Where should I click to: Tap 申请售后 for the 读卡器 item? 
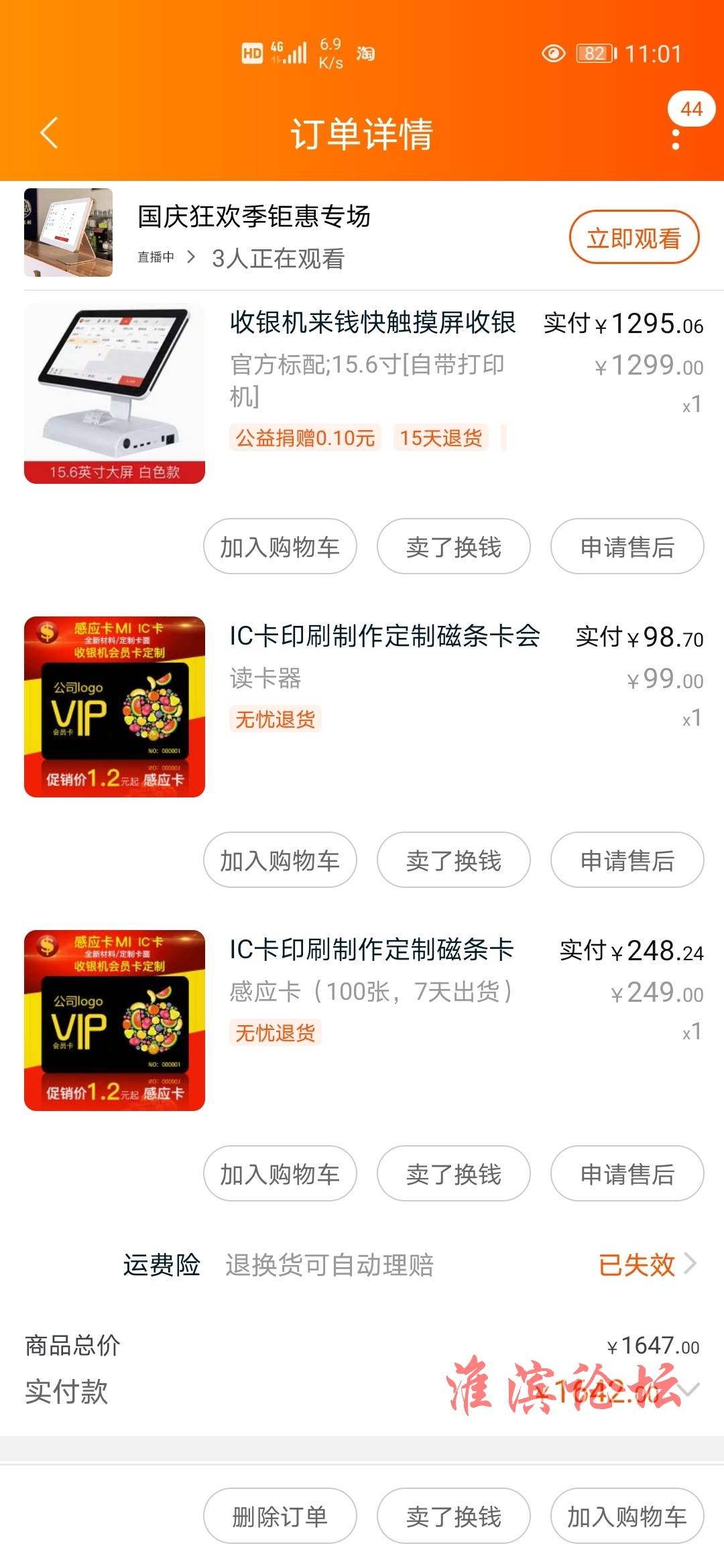[627, 860]
